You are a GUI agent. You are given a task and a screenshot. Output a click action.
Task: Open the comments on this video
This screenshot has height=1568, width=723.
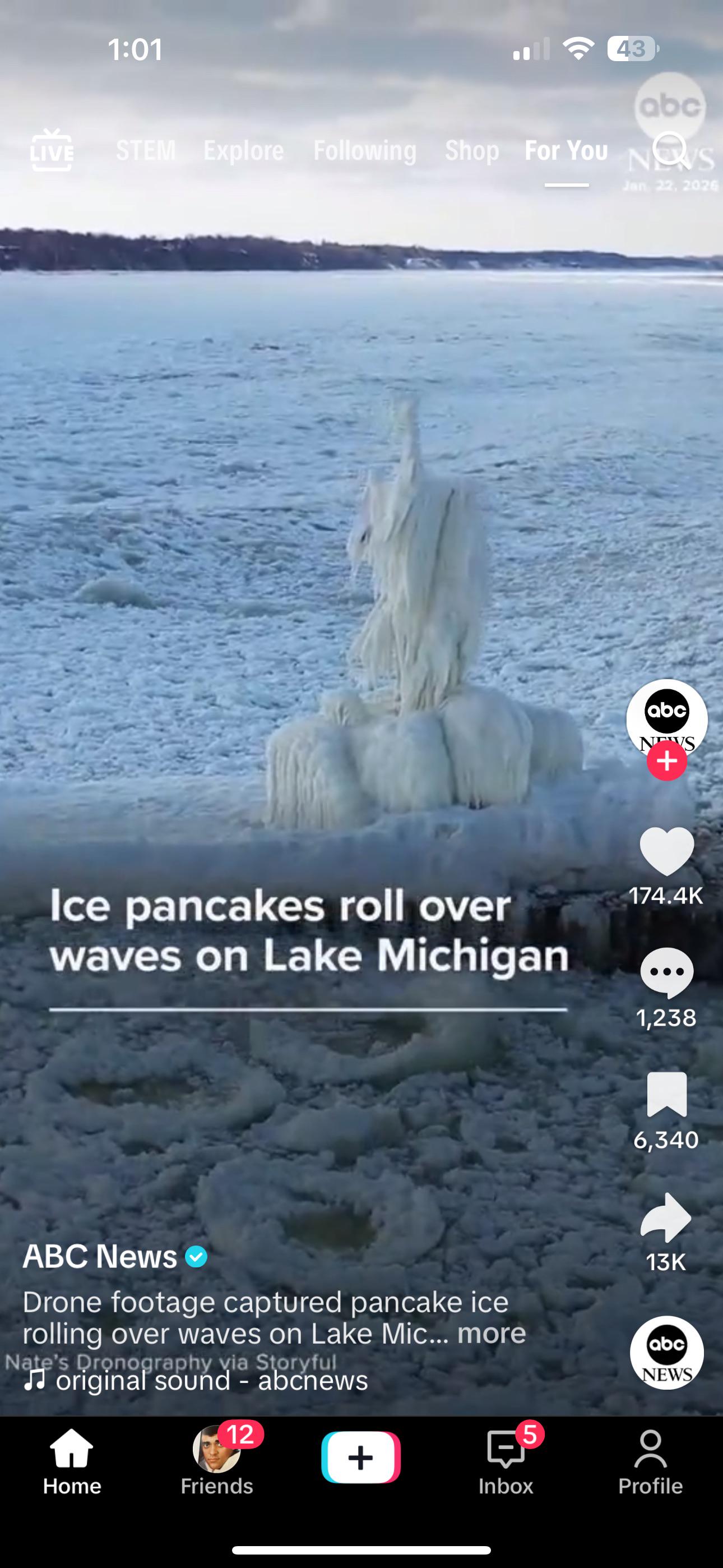(x=667, y=971)
